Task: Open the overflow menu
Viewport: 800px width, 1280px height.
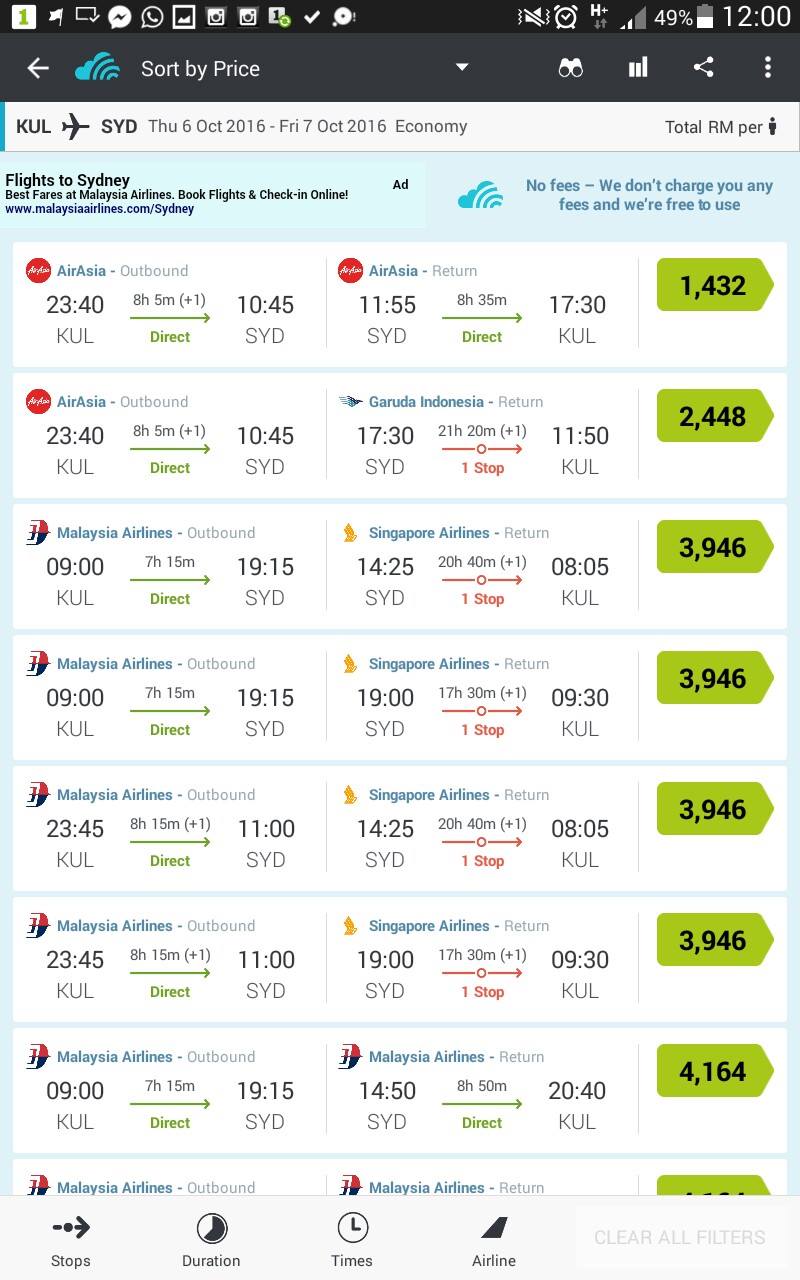Action: [x=767, y=68]
